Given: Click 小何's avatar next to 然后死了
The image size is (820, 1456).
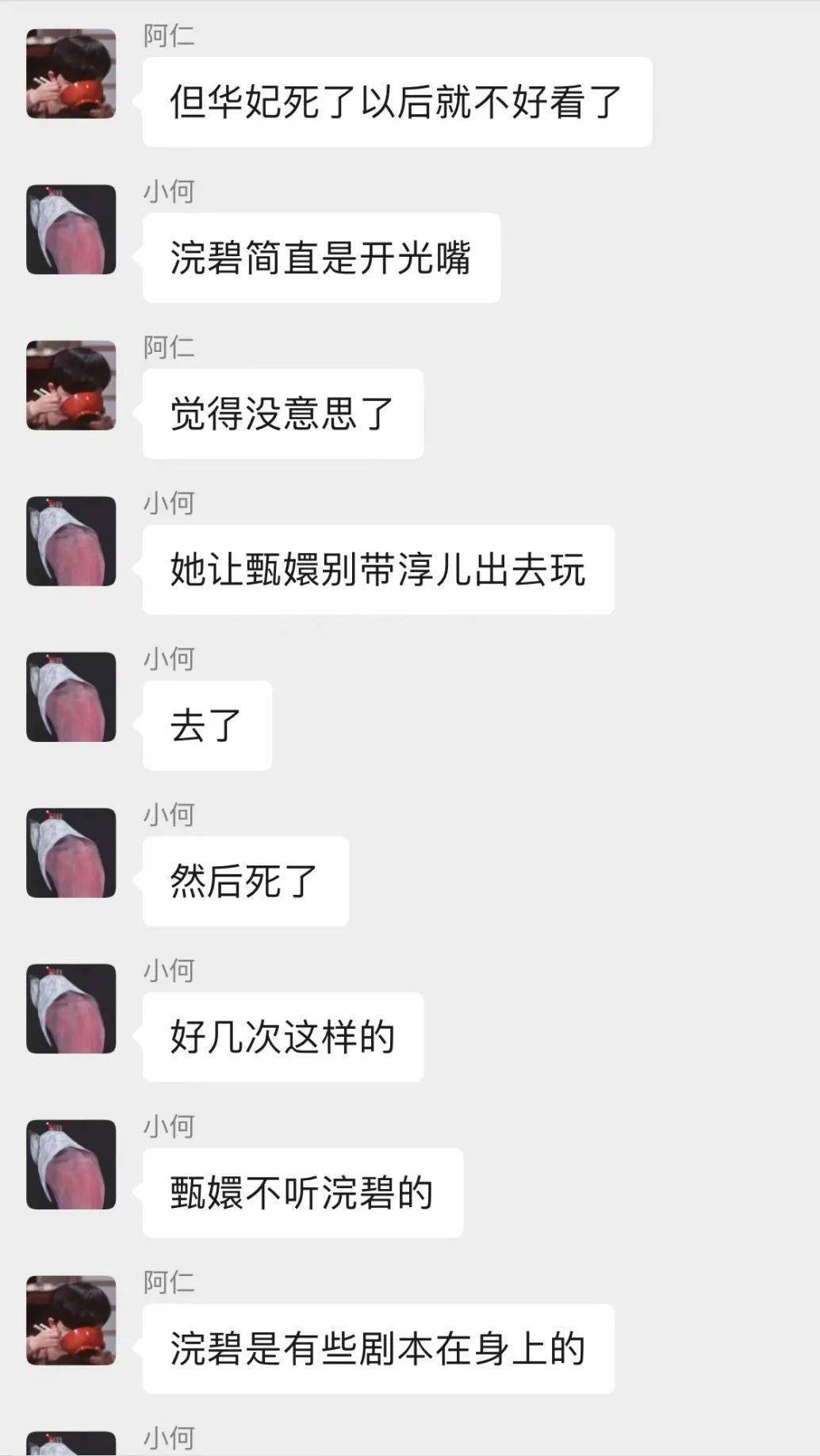Looking at the screenshot, I should click(x=70, y=852).
